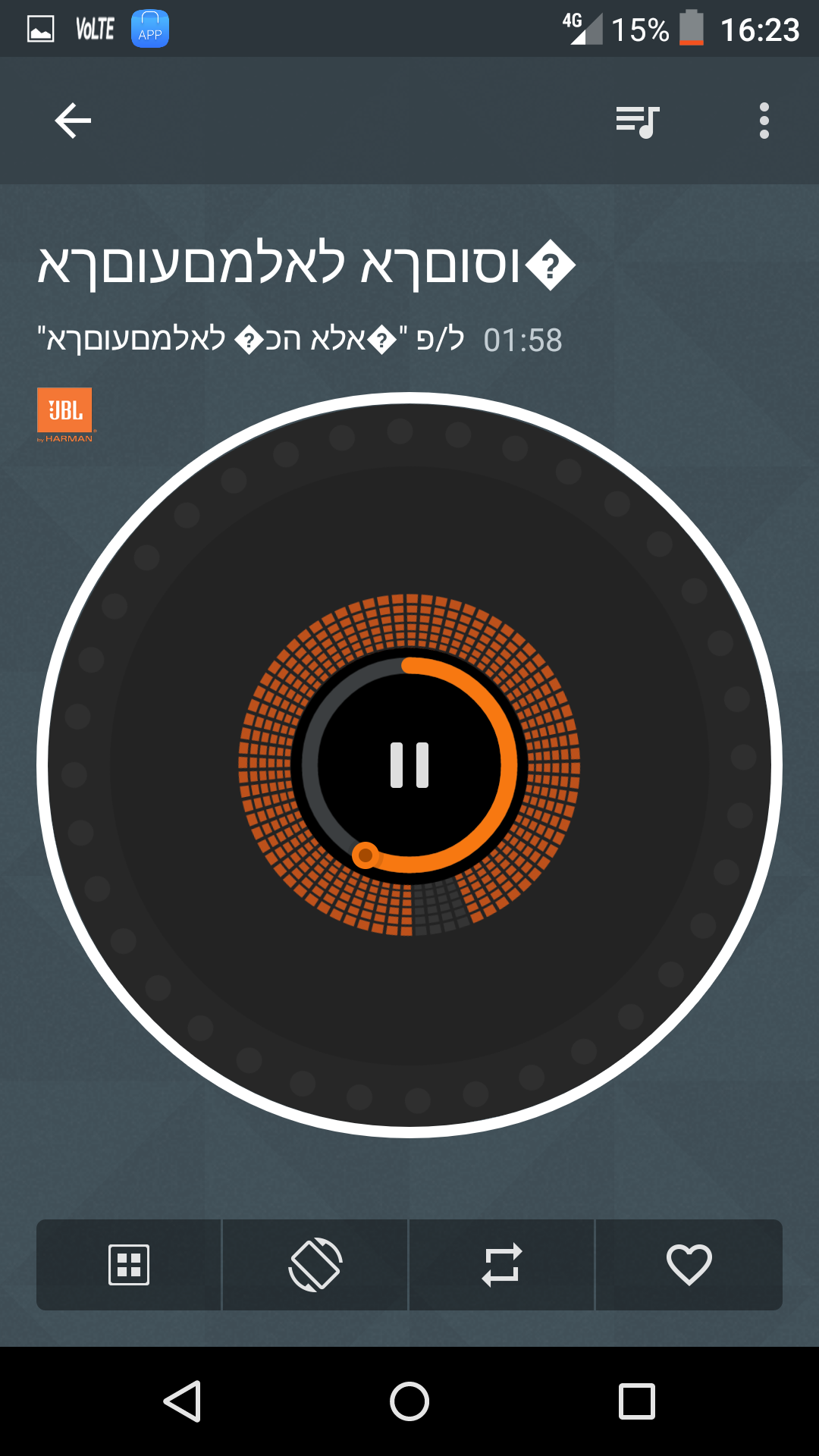819x1456 pixels.
Task: Open the recent apps overview
Action: pyautogui.click(x=637, y=1401)
